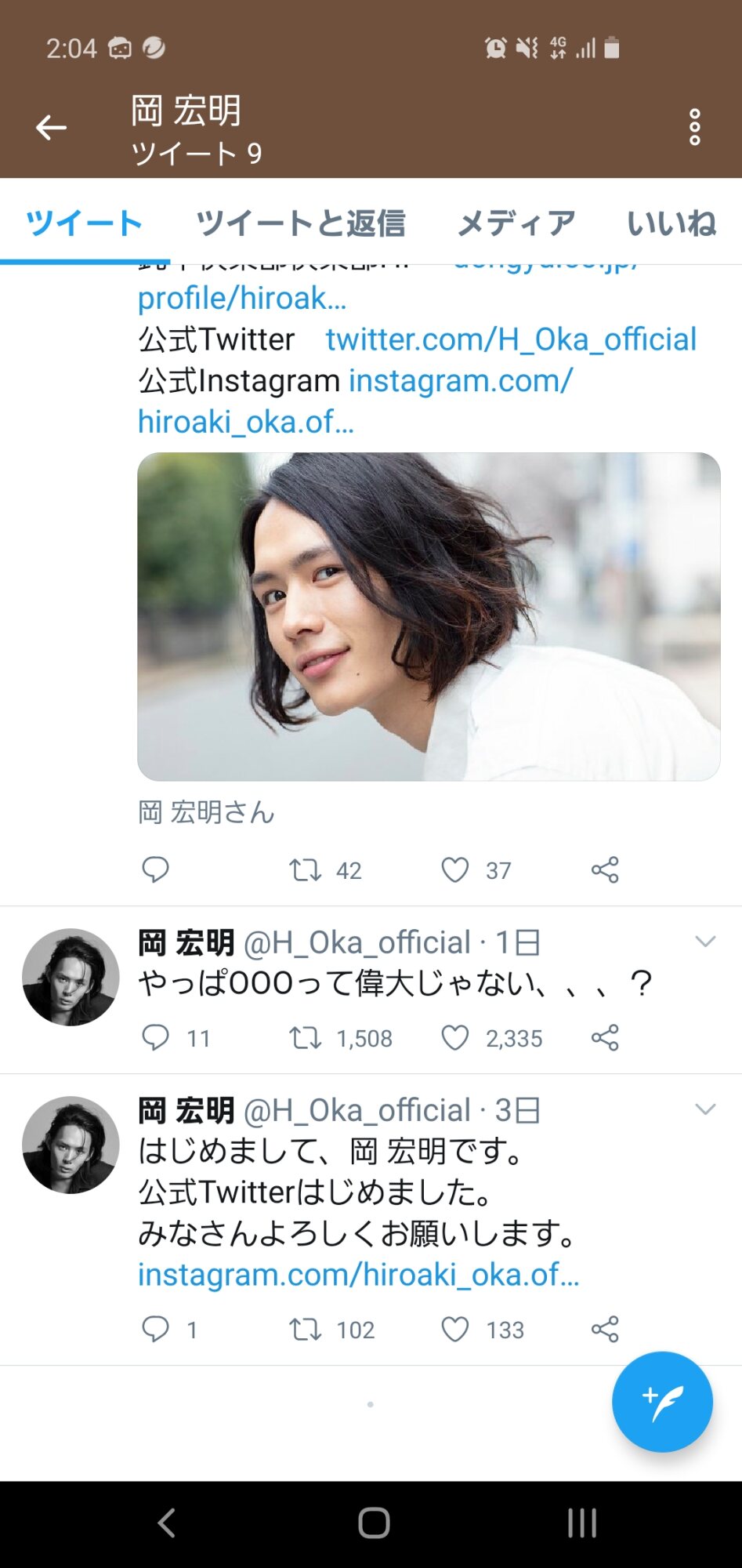Compose a new tweet
This screenshot has height=1568, width=742.
[x=662, y=1402]
